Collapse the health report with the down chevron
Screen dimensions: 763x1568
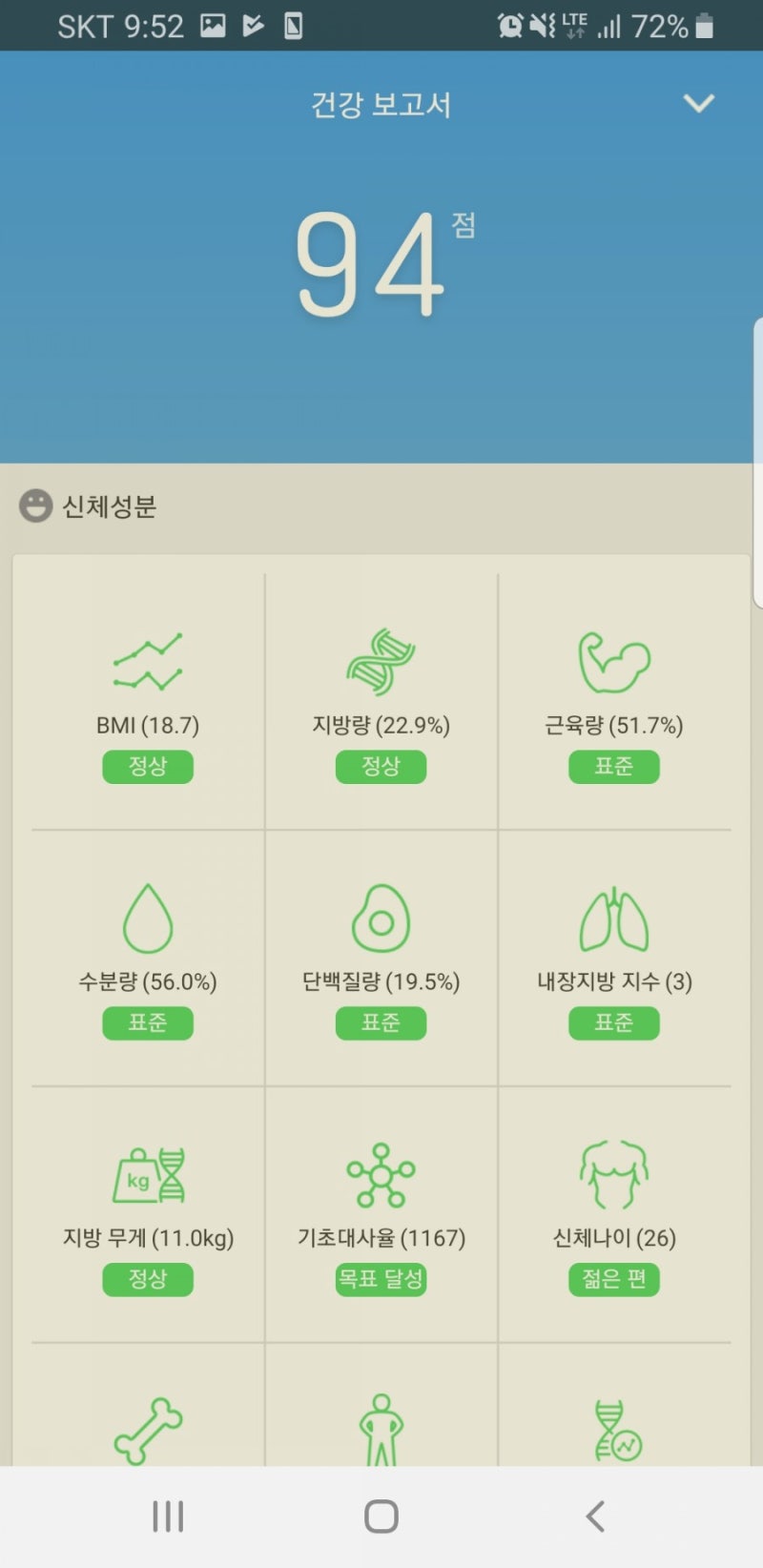[699, 103]
